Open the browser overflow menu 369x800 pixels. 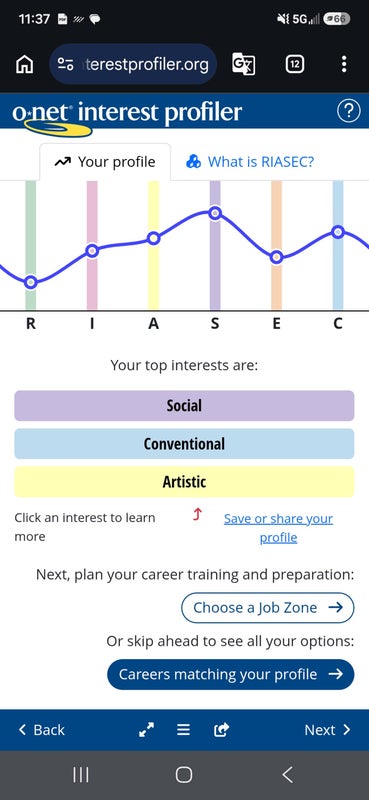click(x=344, y=64)
